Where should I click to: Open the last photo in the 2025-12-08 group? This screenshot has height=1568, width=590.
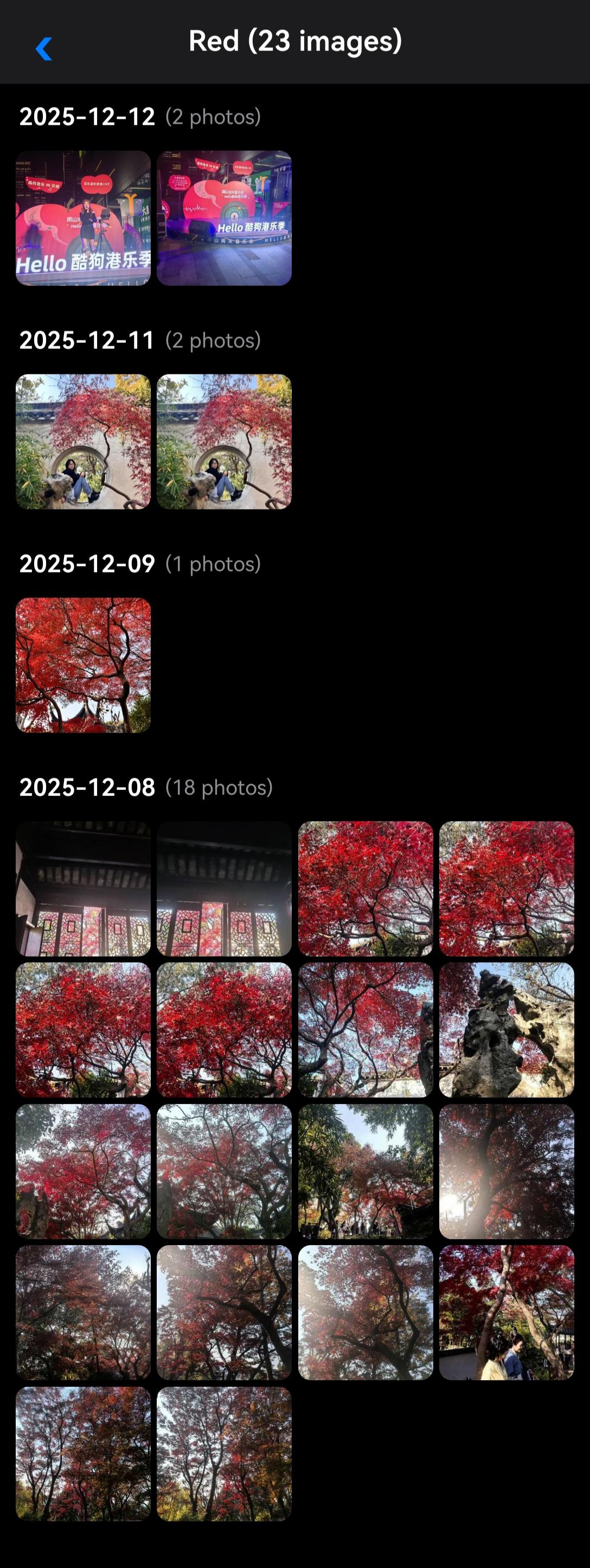[x=224, y=1454]
